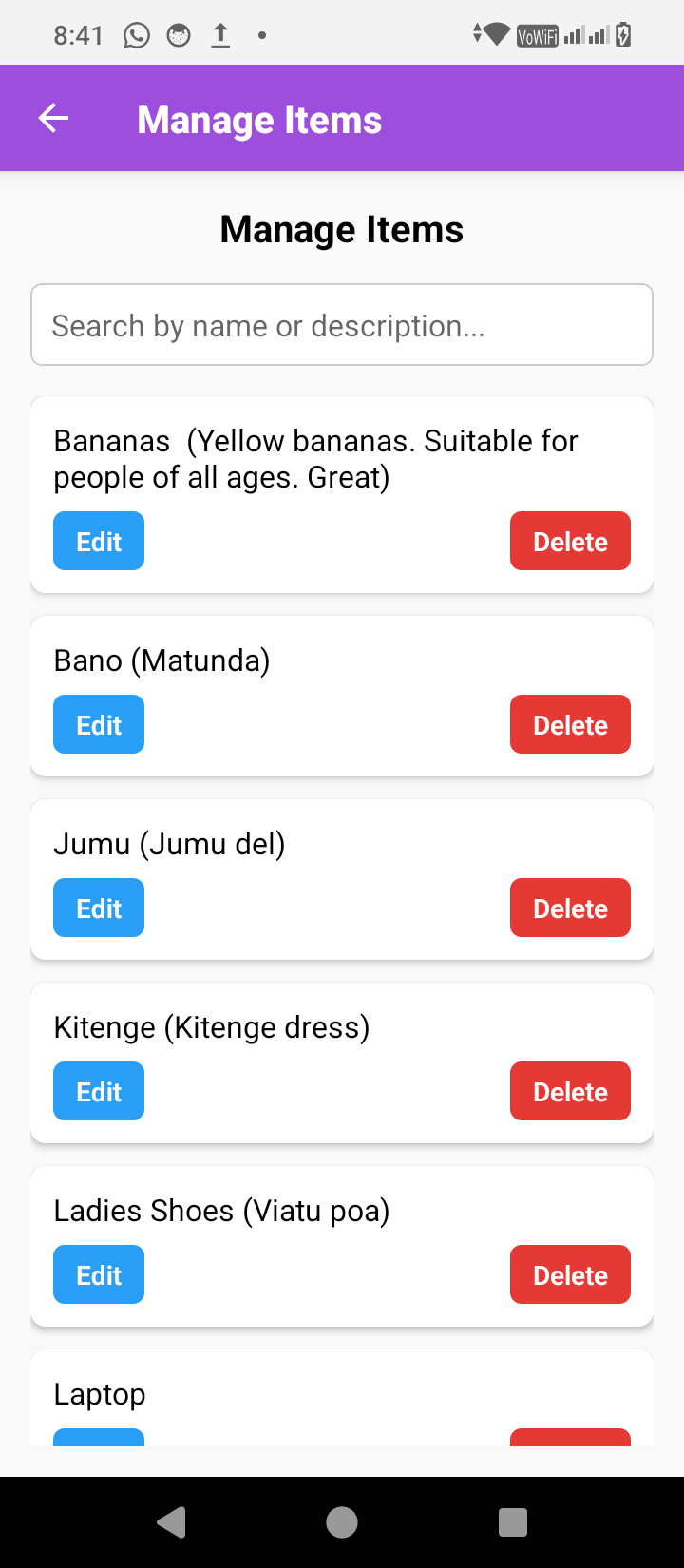Delete the Jumu (Jumu del) item
The width and height of the screenshot is (684, 1568).
(570, 908)
